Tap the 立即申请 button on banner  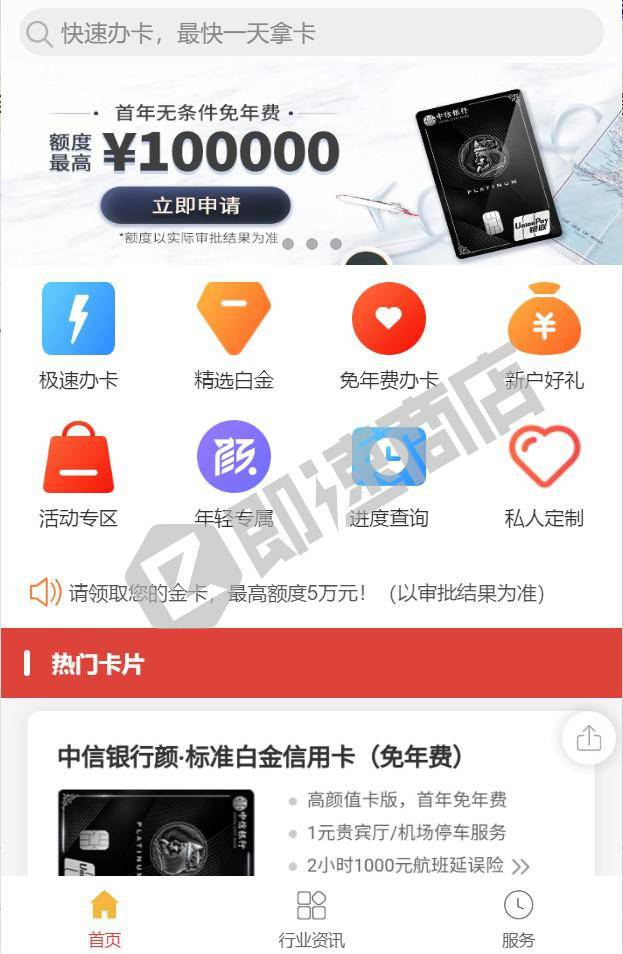pos(196,206)
